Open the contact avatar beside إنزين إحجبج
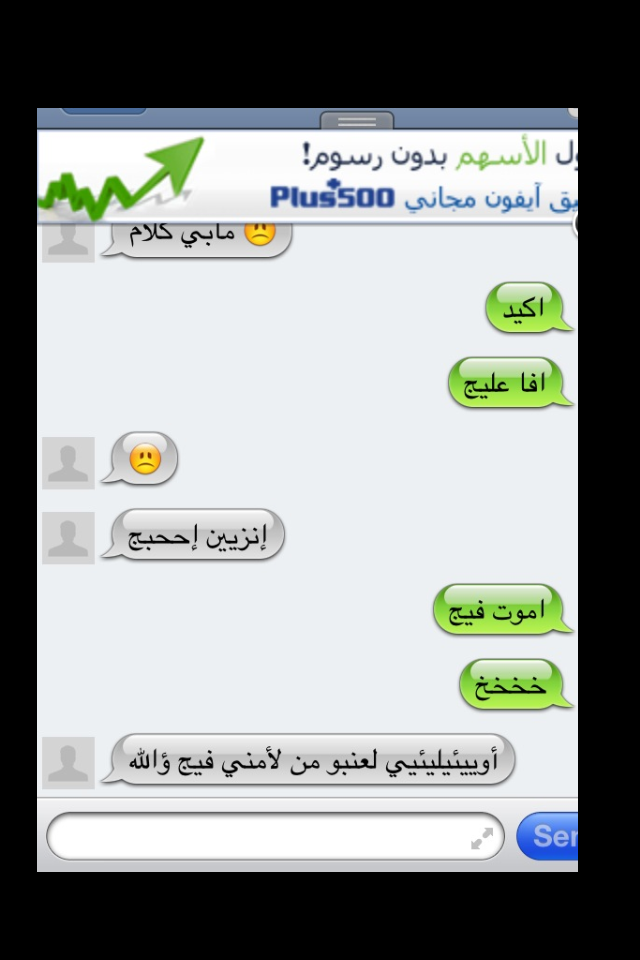 68,538
